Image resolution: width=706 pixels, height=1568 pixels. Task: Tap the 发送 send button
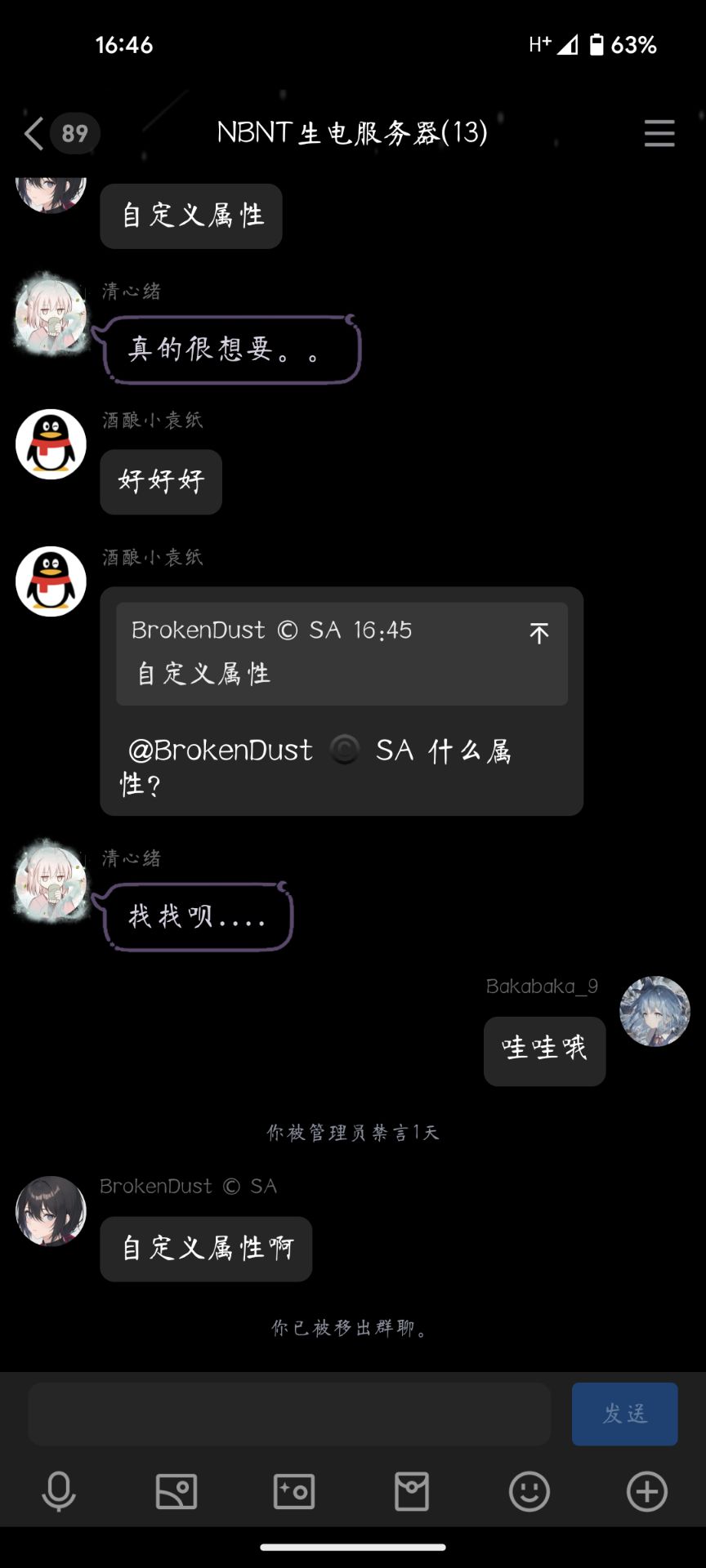(624, 1414)
